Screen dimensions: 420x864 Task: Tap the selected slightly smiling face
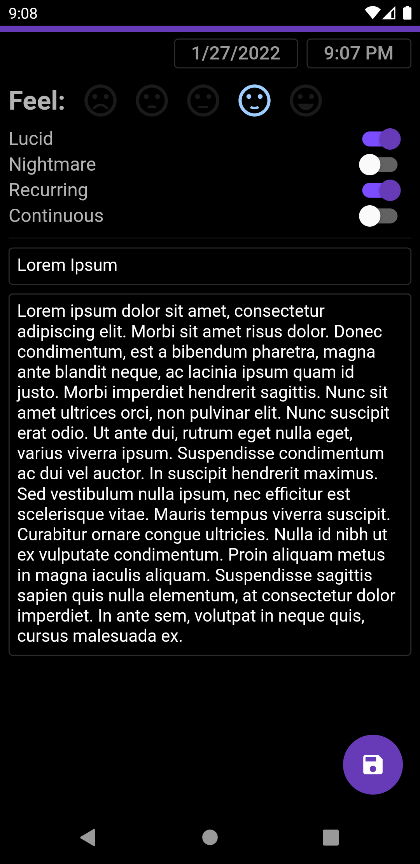point(254,101)
